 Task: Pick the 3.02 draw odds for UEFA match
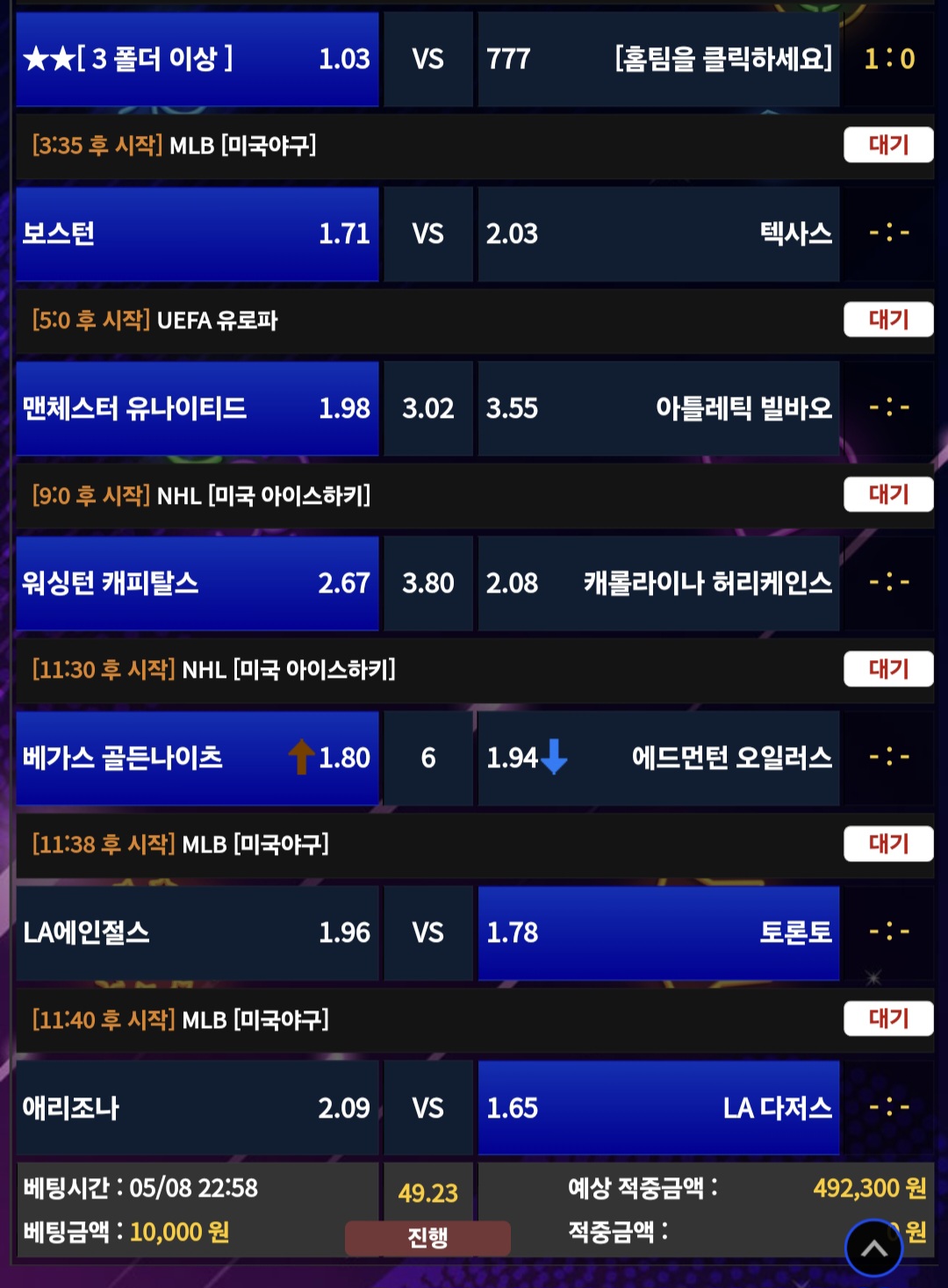pos(428,408)
